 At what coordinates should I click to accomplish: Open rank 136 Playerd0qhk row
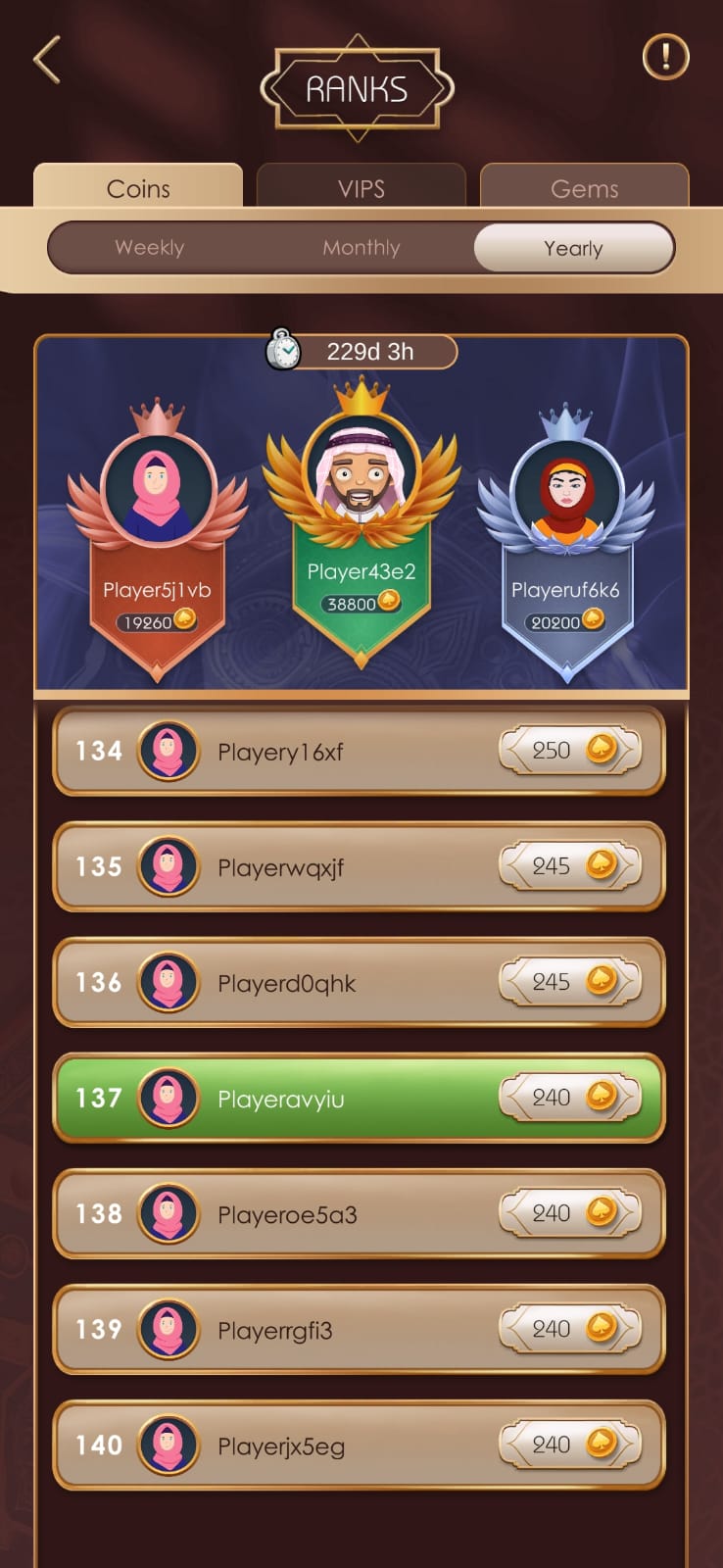[x=359, y=982]
